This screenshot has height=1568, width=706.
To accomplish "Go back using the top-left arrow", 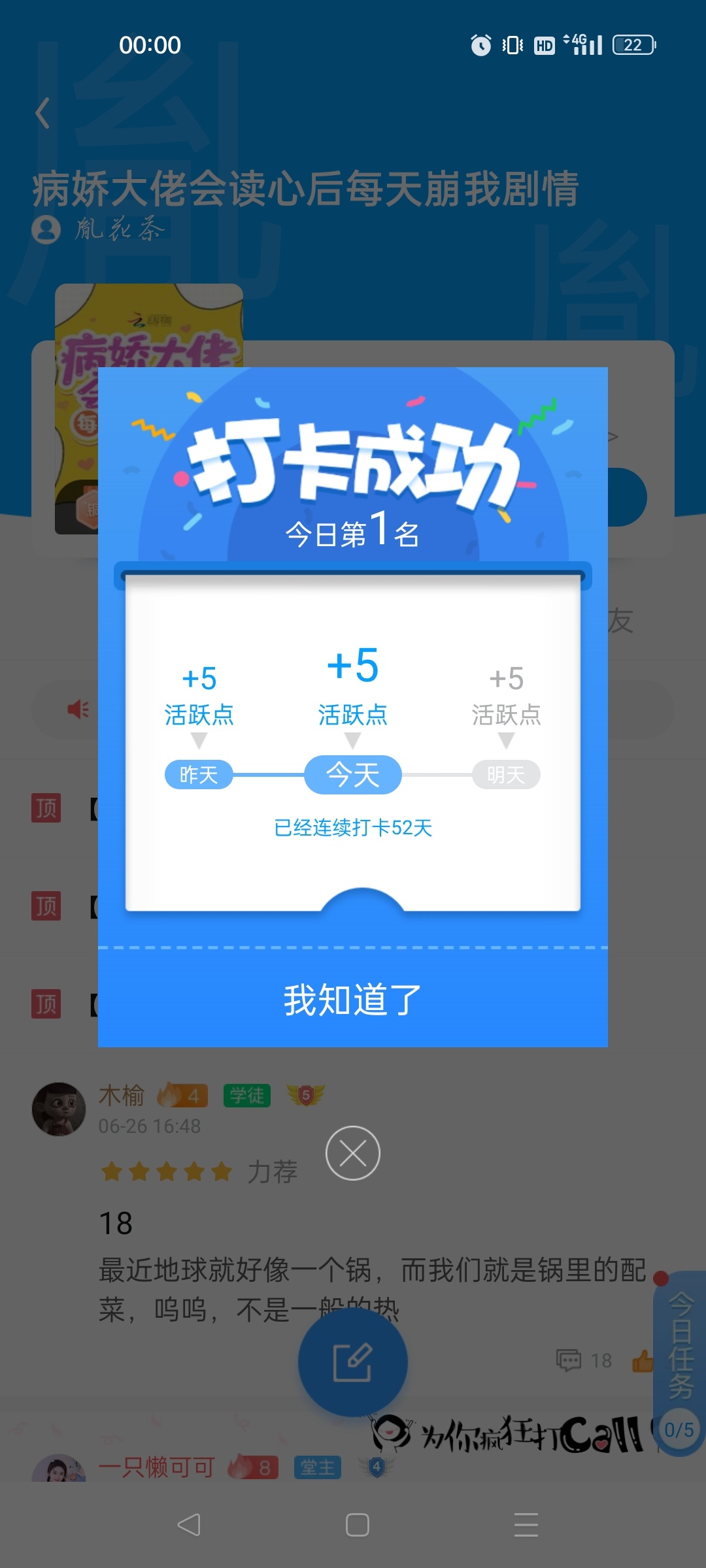I will 43,113.
